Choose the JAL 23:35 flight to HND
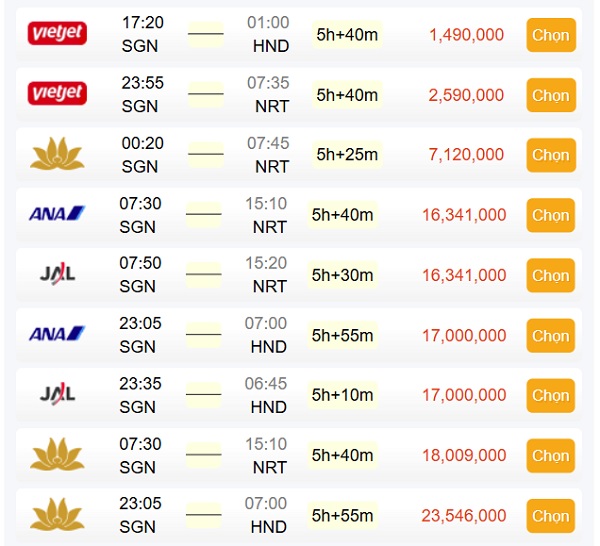Screen dimensions: 600x546 [550, 395]
